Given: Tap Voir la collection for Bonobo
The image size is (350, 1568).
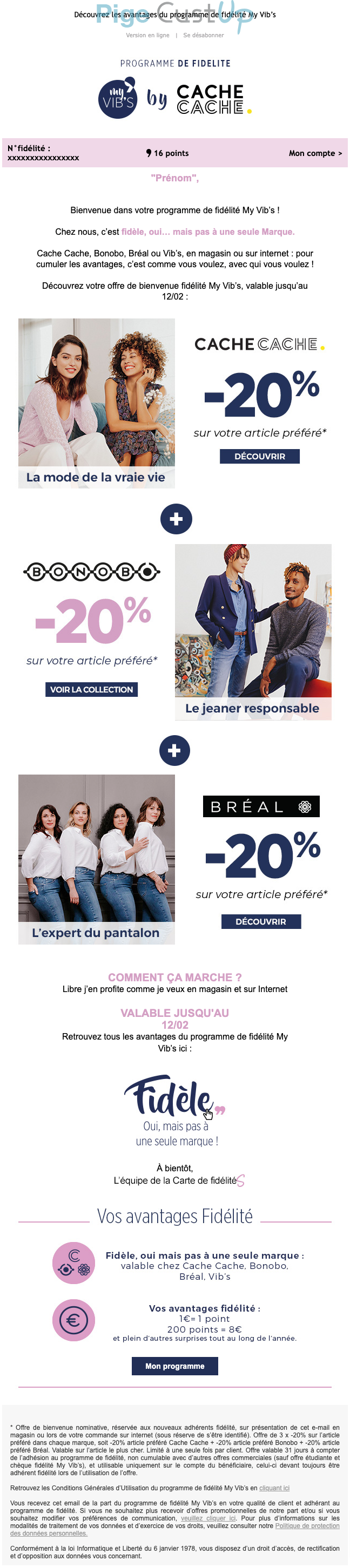Looking at the screenshot, I should [x=91, y=689].
